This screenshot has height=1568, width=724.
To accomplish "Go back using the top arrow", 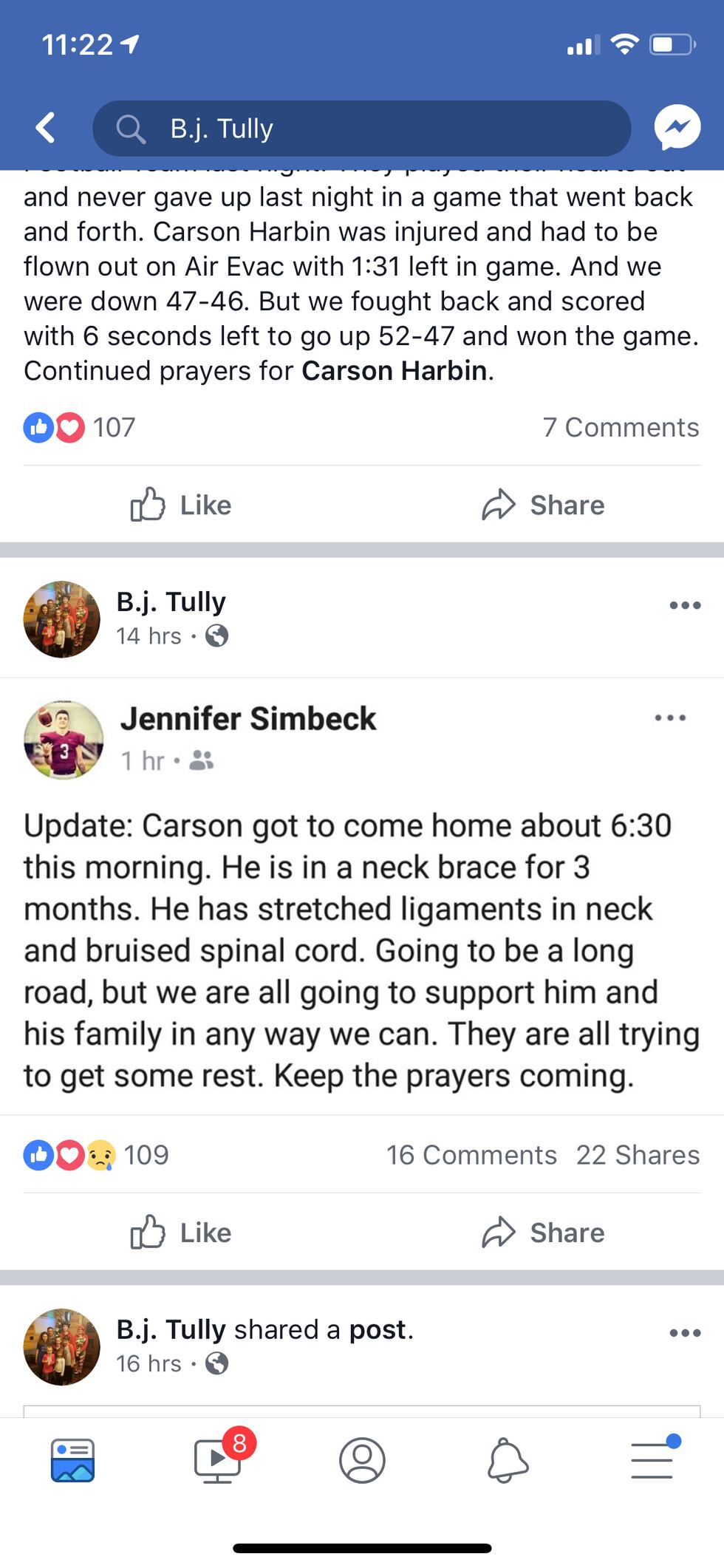I will [x=46, y=128].
